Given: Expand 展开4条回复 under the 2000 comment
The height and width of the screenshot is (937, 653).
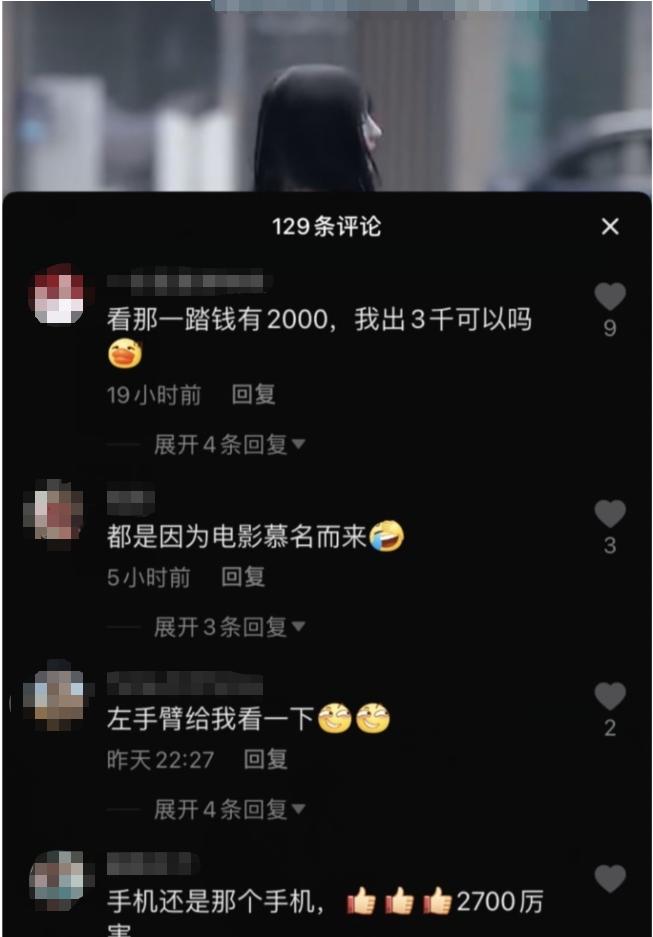Looking at the screenshot, I should tap(229, 445).
